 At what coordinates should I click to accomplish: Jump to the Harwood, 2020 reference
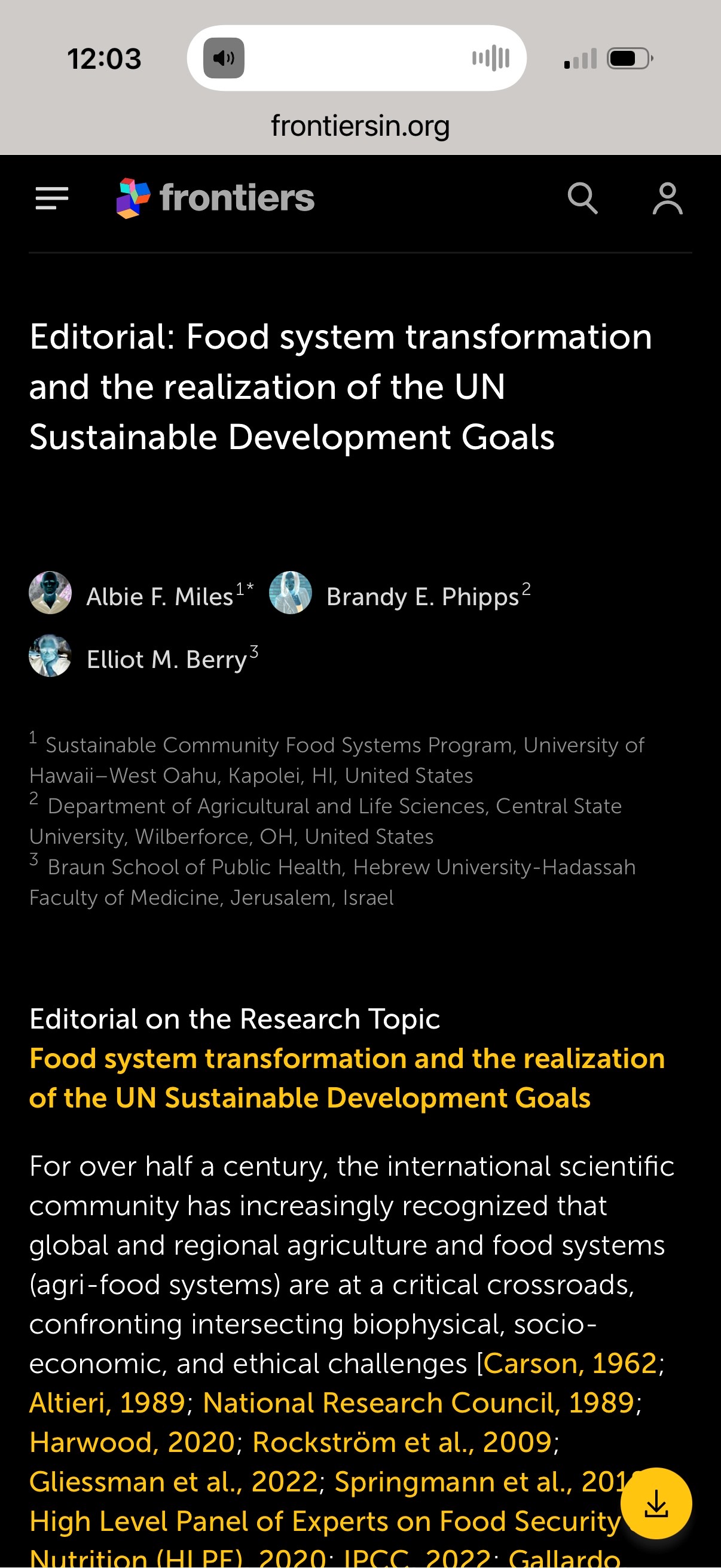tap(132, 1442)
